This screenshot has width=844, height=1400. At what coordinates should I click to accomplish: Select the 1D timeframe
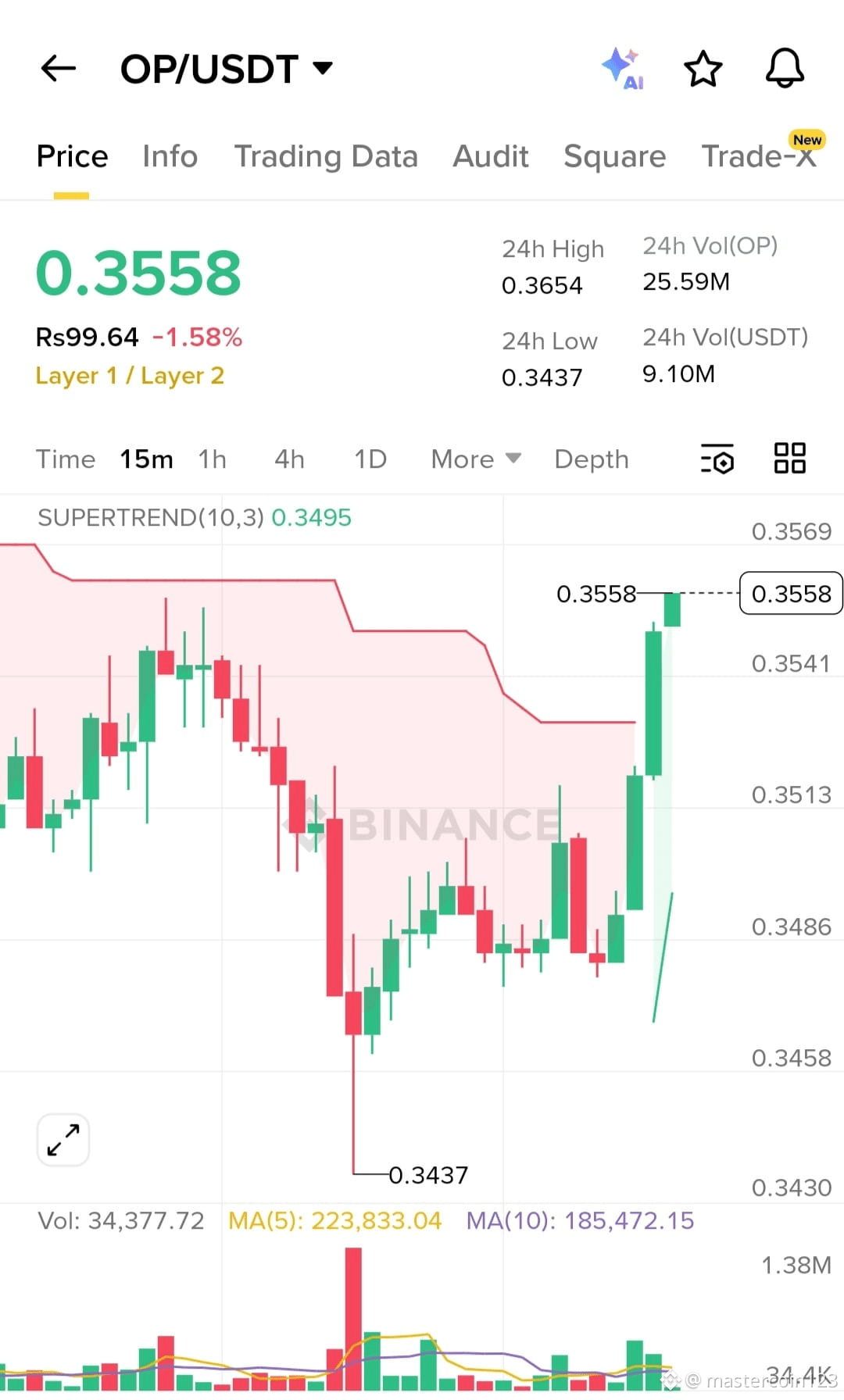tap(370, 459)
